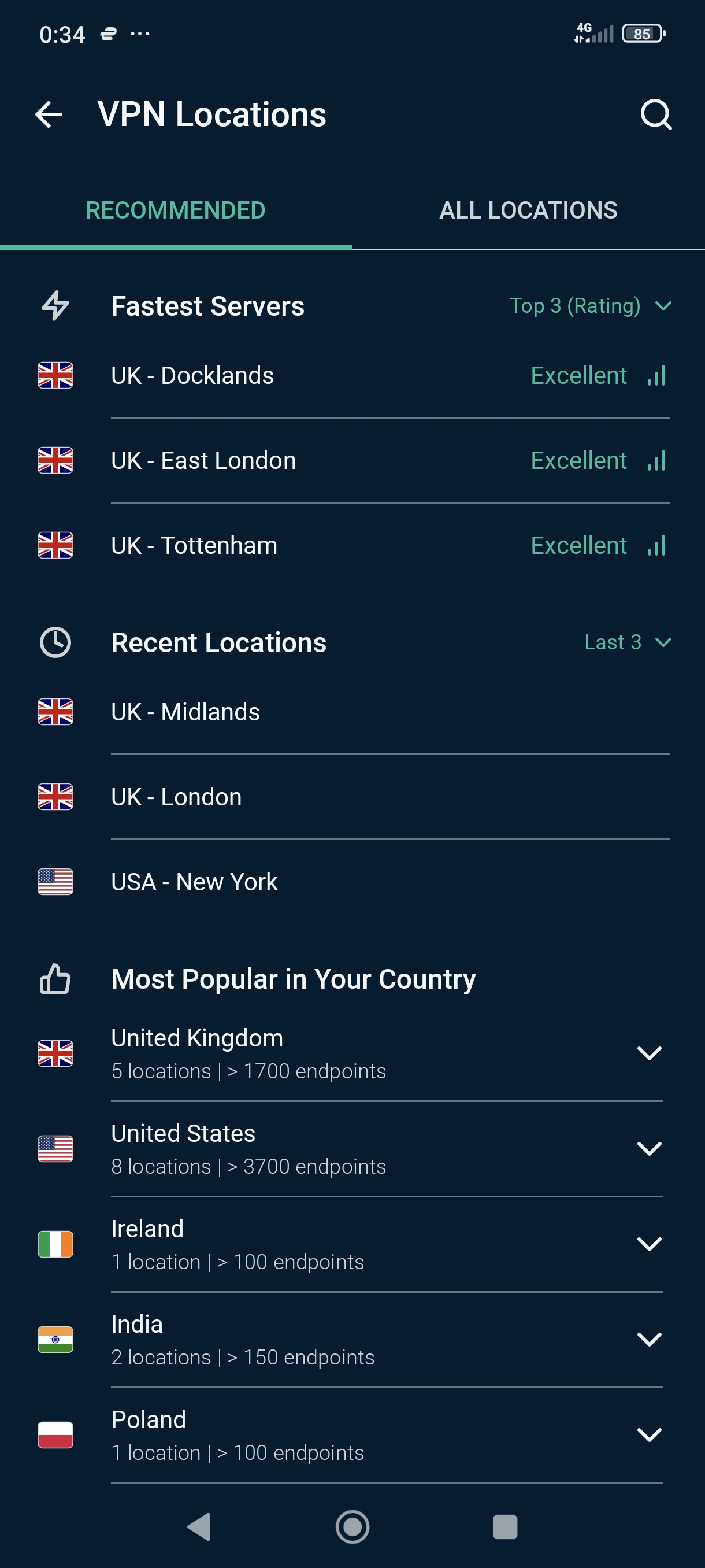Viewport: 705px width, 1568px height.
Task: Expand Poland locations
Action: pos(353,1435)
